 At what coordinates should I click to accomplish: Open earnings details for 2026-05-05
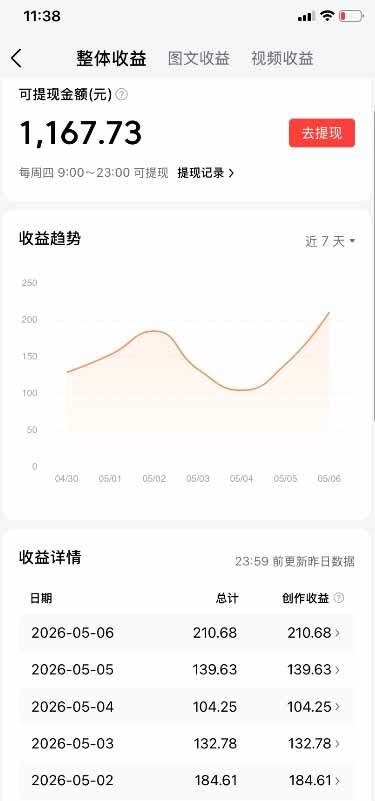(x=185, y=670)
